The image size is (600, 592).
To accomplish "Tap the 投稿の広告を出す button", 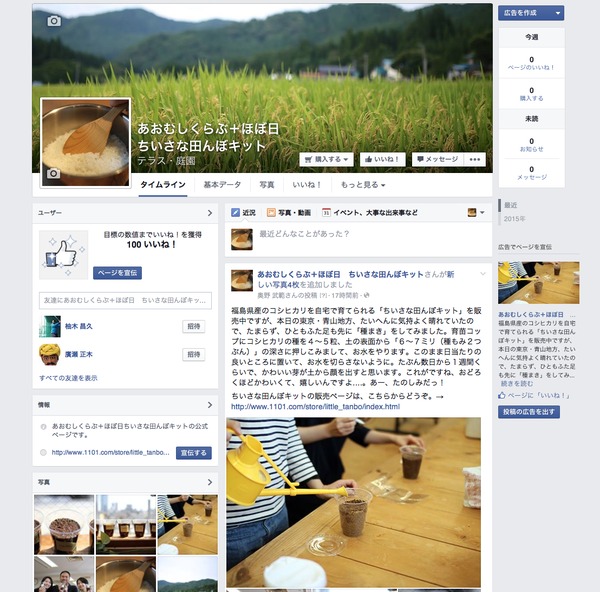I will click(528, 412).
